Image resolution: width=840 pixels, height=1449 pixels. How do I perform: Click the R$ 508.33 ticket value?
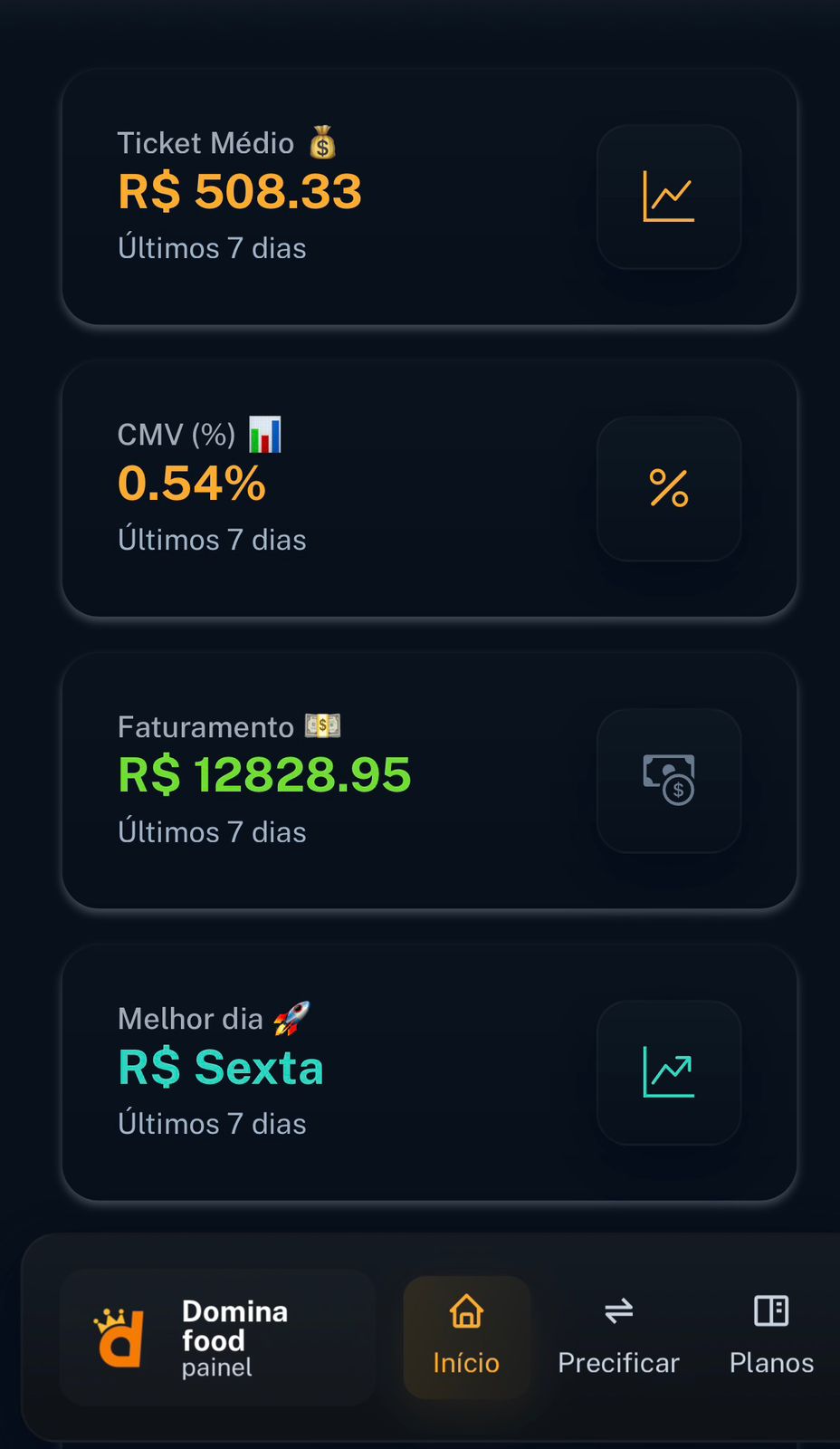239,191
